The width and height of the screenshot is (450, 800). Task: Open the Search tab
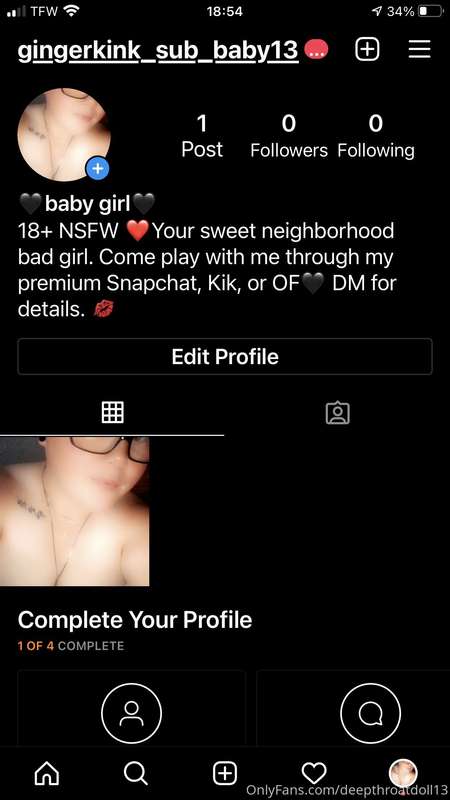(136, 773)
